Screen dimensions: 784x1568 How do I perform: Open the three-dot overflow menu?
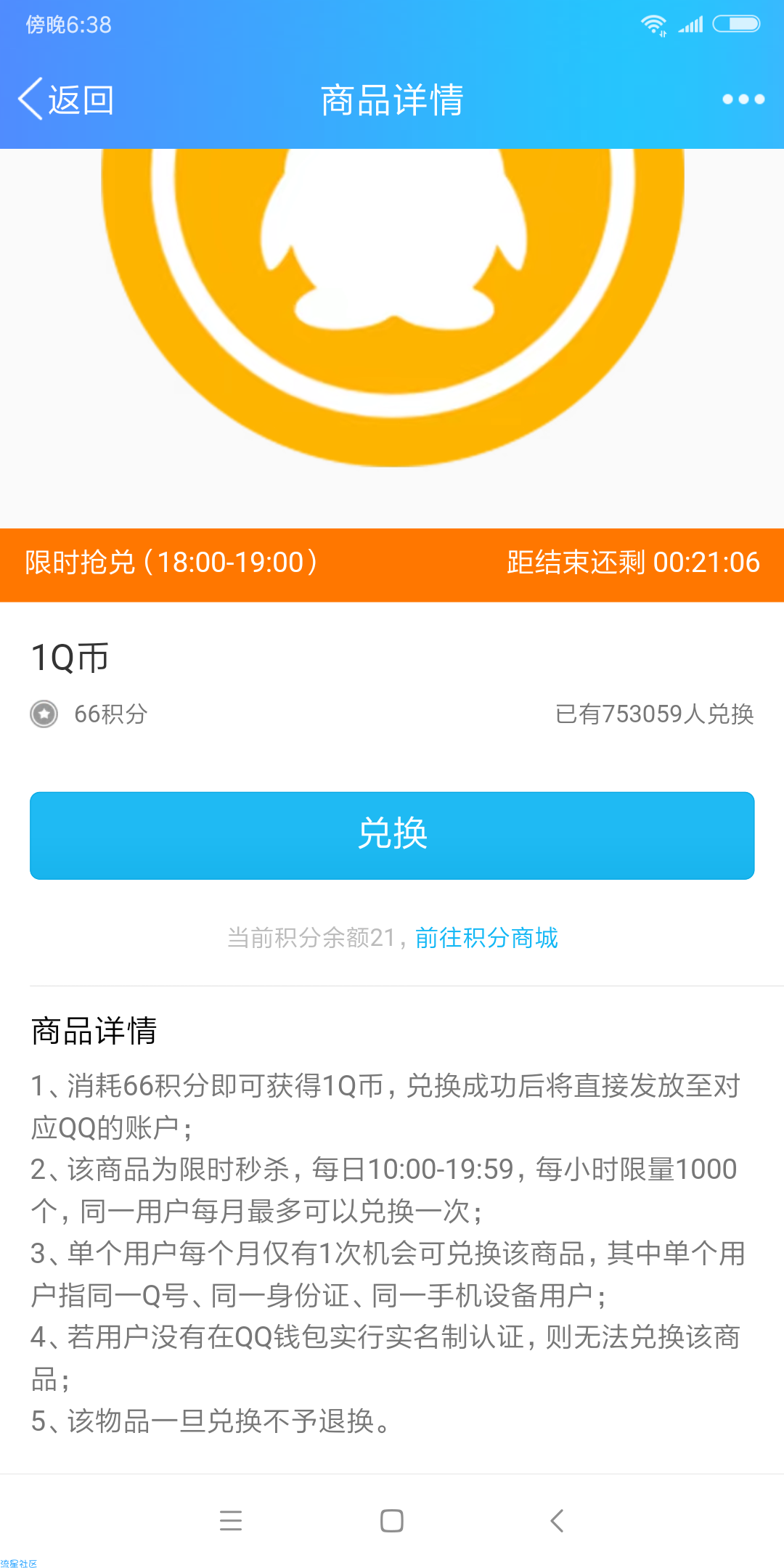[743, 99]
